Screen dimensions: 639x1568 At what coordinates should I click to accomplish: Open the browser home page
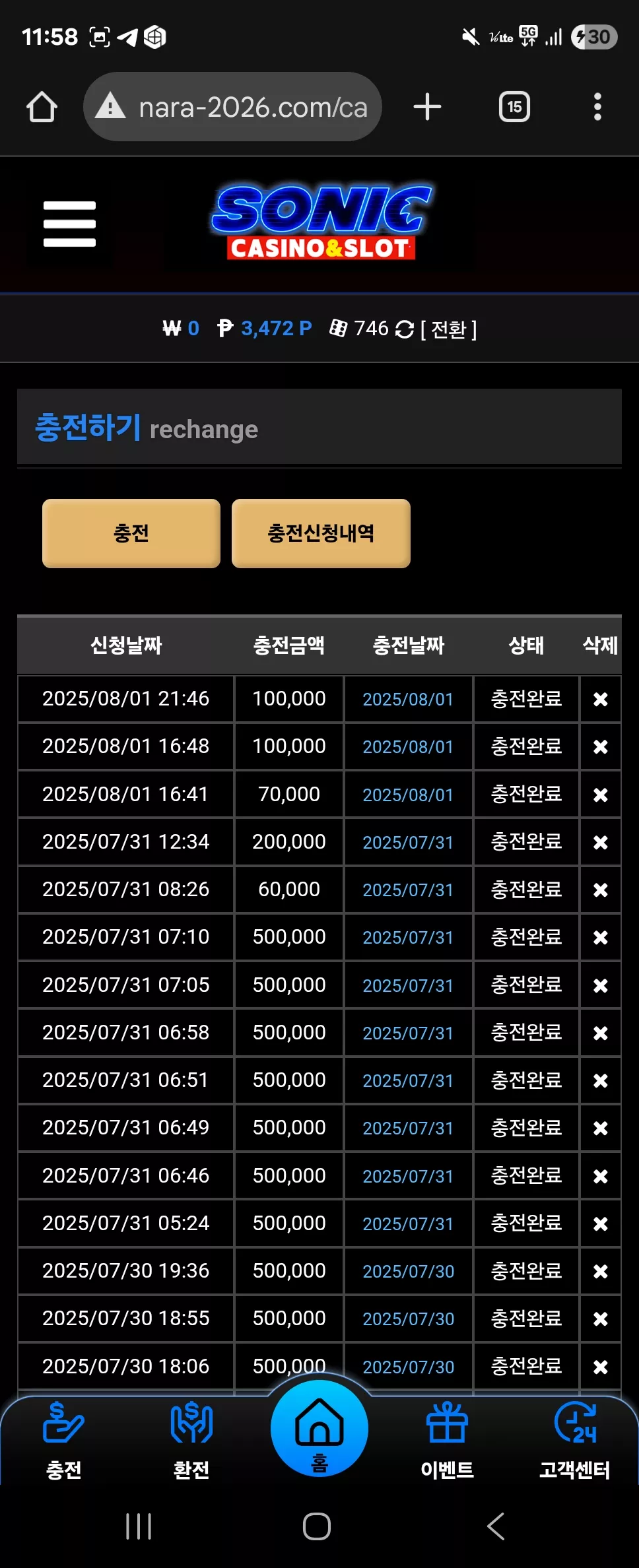coord(42,107)
